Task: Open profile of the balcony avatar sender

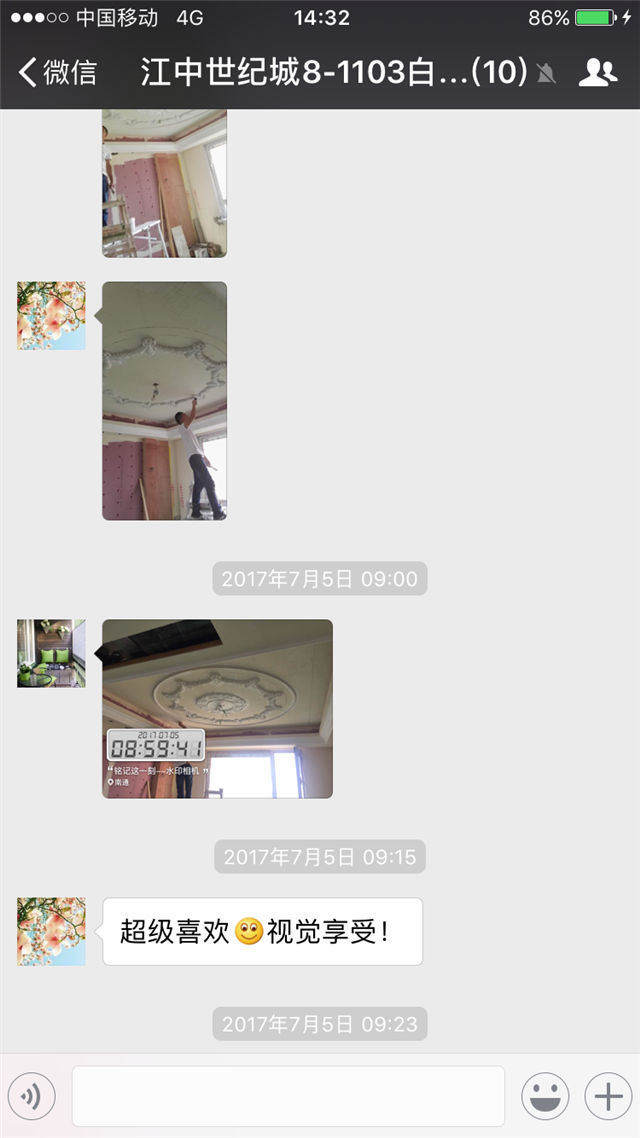Action: (x=51, y=653)
